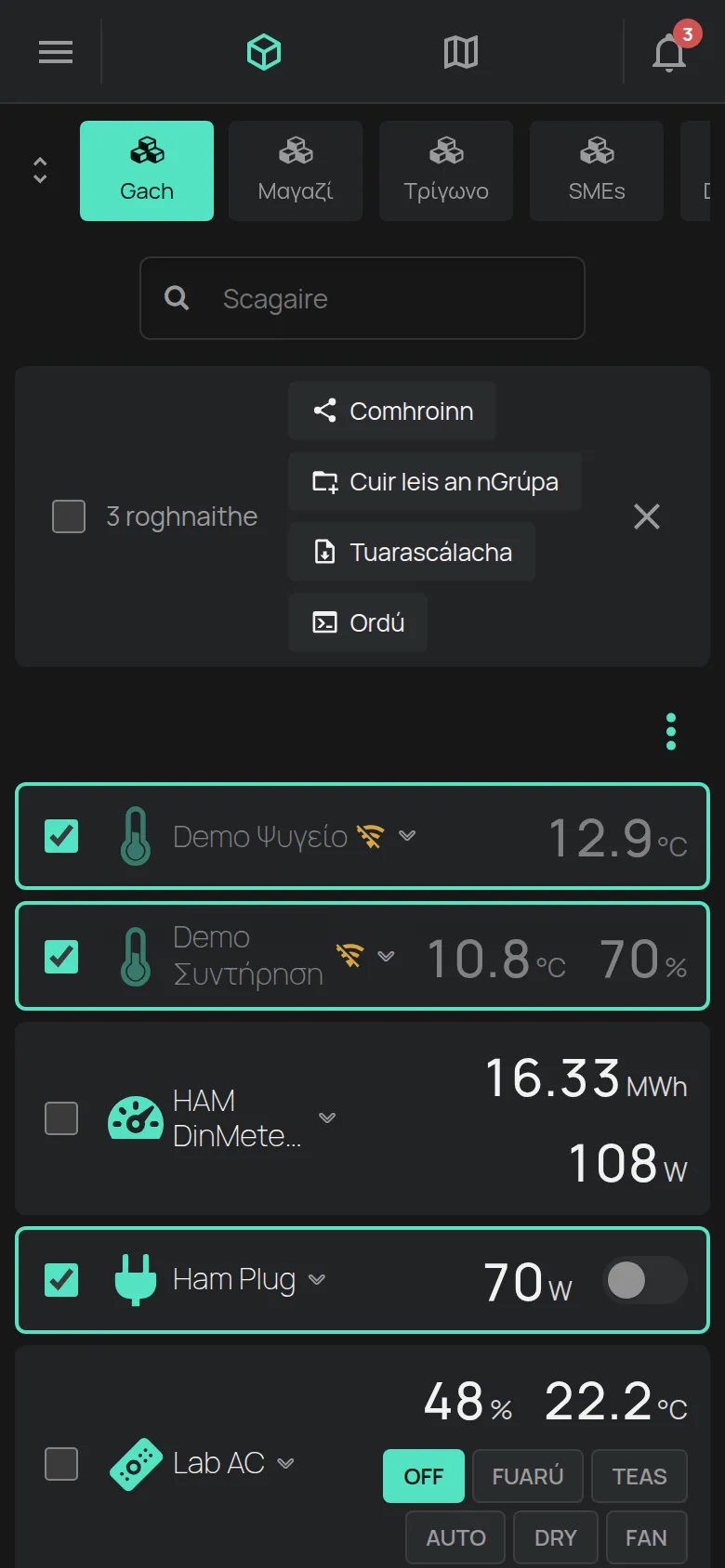Tap the Comhroinn share button
Image resolution: width=725 pixels, height=1568 pixels.
pos(392,411)
